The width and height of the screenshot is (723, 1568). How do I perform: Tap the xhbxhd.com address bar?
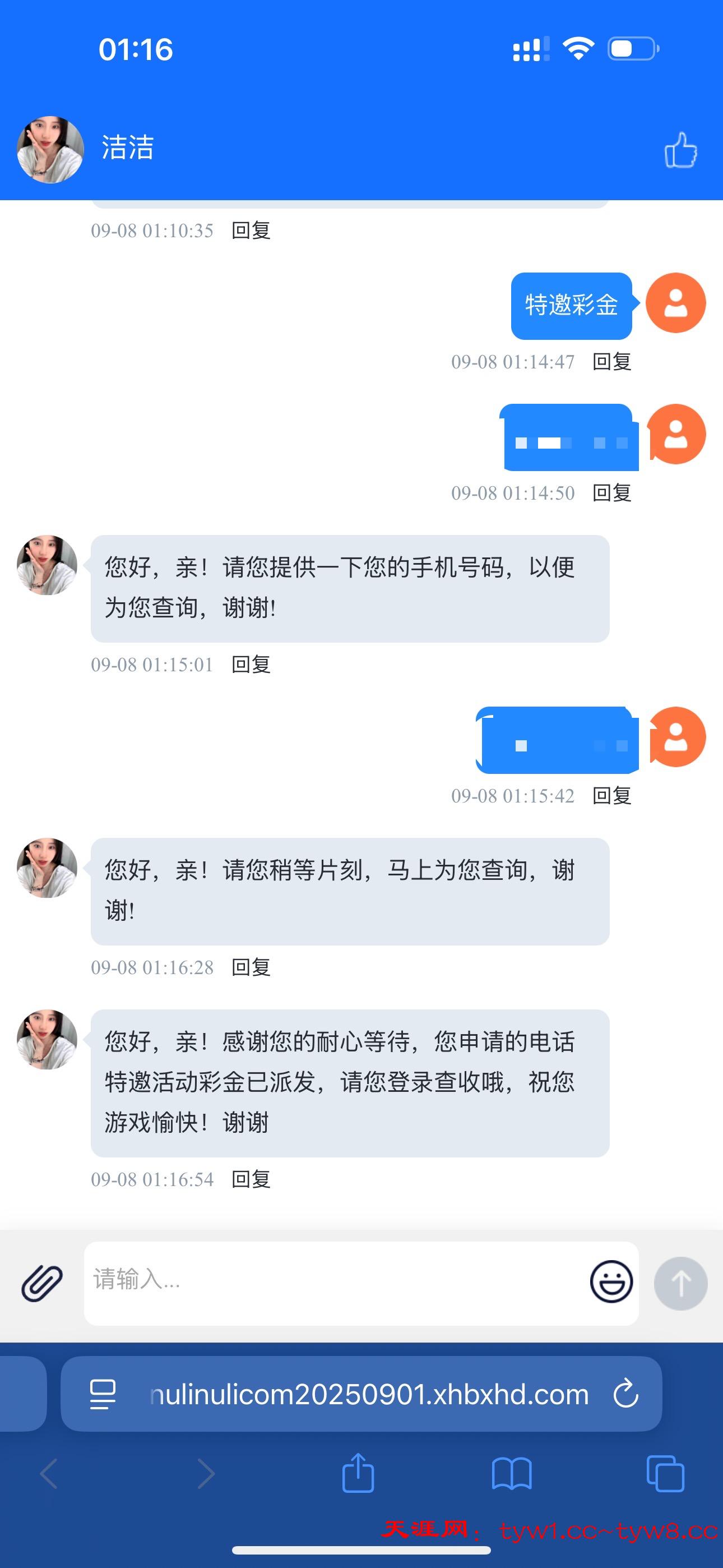(x=368, y=1394)
